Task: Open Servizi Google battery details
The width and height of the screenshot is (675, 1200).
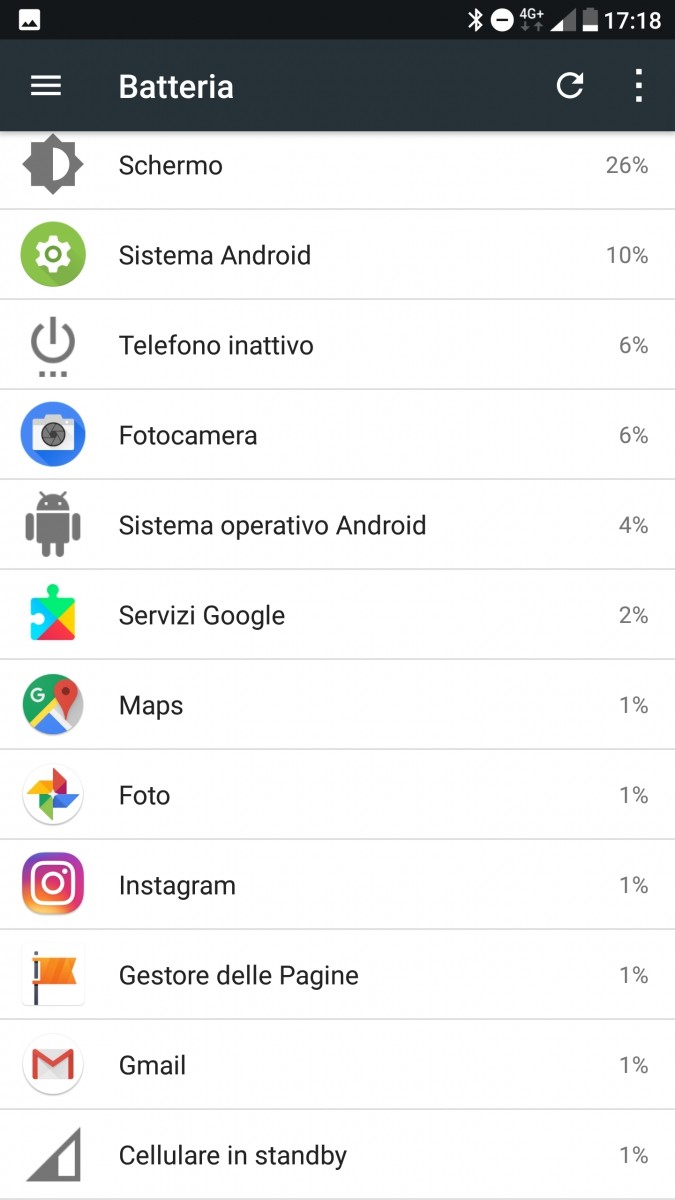Action: pyautogui.click(x=337, y=615)
